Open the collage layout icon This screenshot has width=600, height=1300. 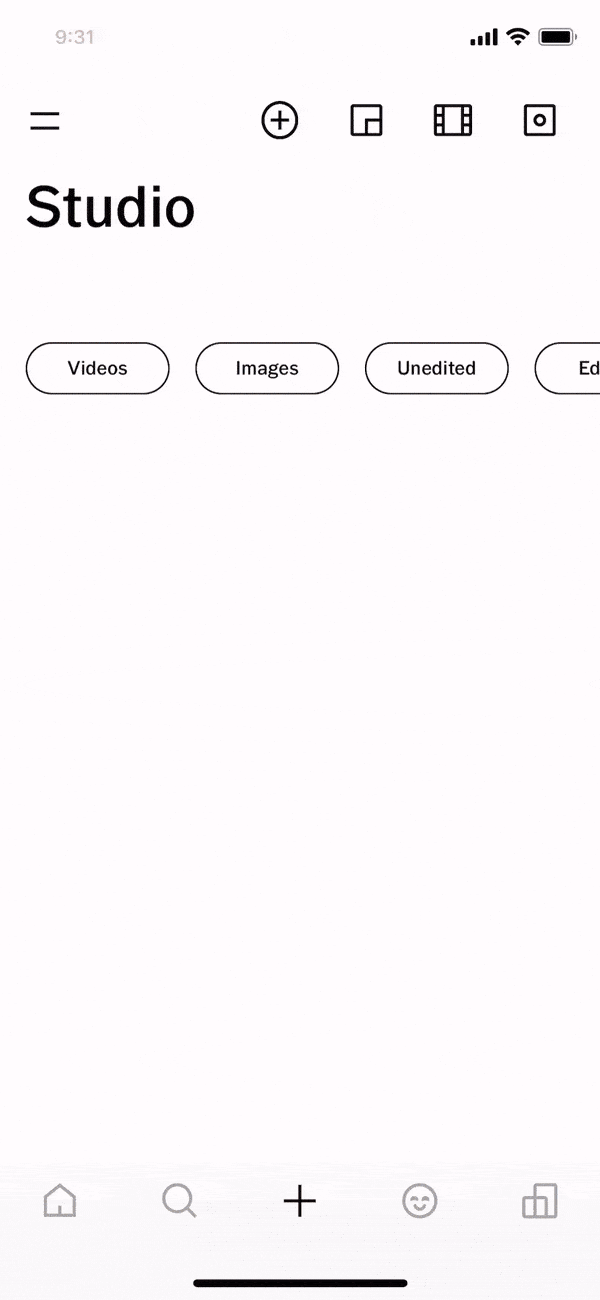point(366,121)
